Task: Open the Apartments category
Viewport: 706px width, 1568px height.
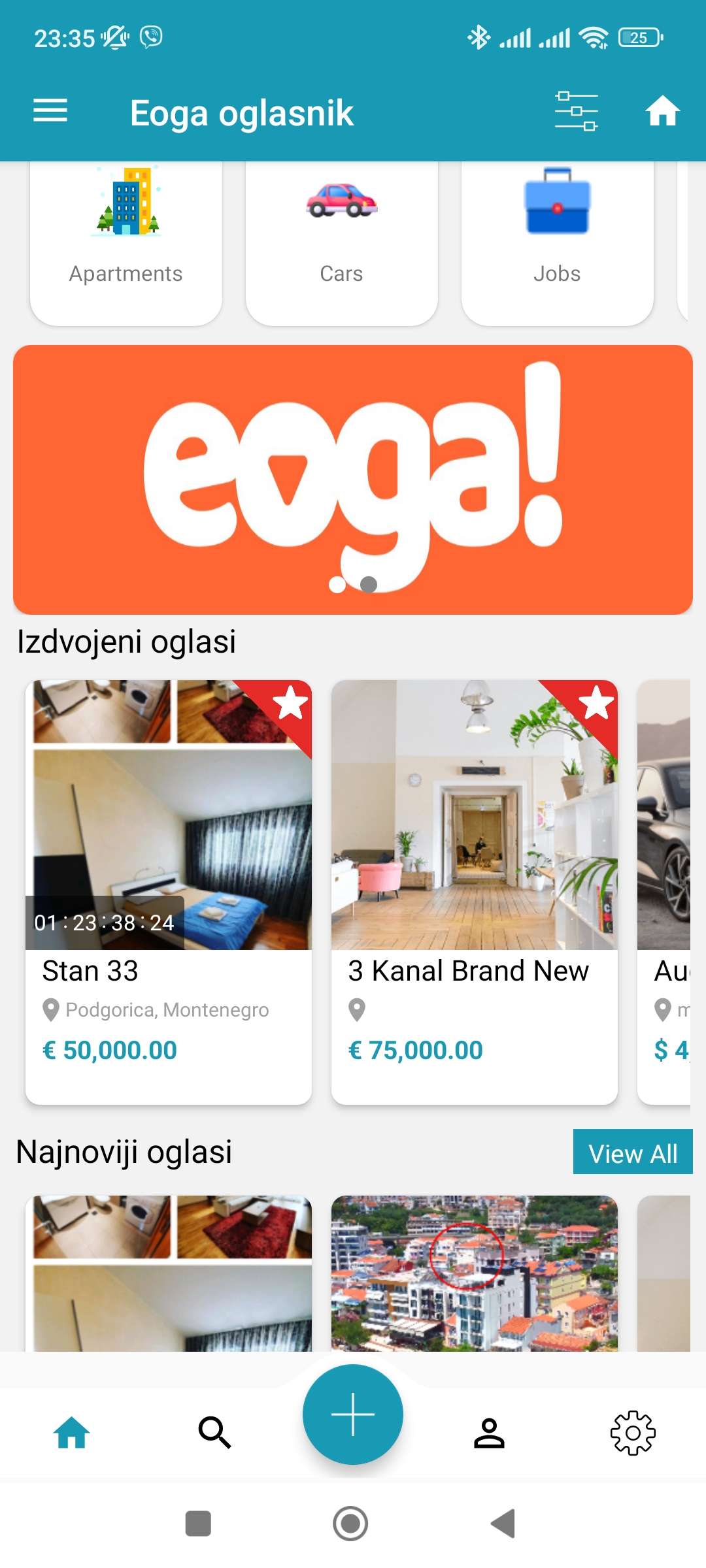Action: point(126,243)
